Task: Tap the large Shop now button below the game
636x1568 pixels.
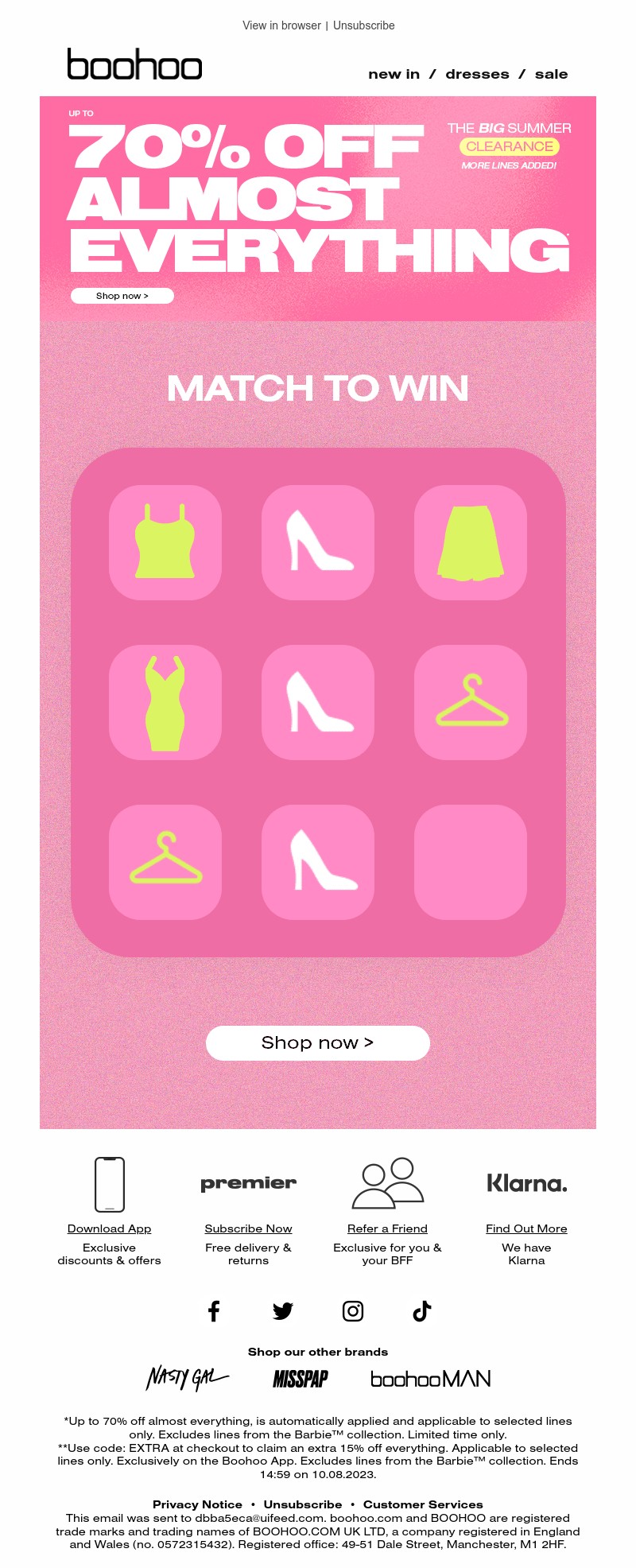Action: (317, 1042)
